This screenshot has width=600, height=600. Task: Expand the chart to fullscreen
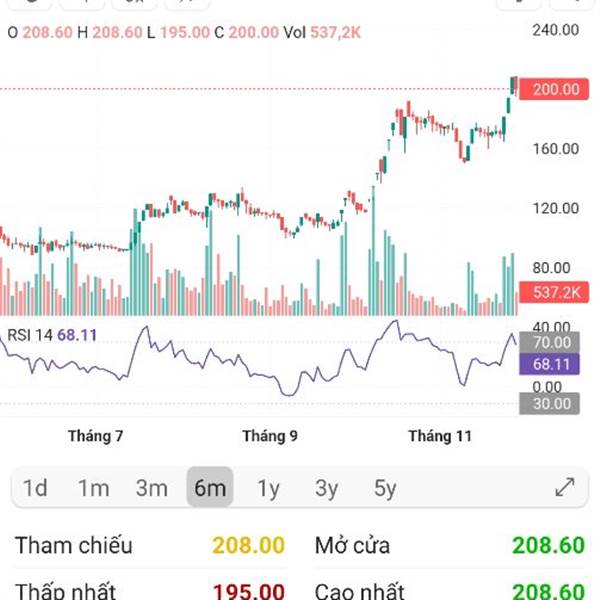[564, 487]
